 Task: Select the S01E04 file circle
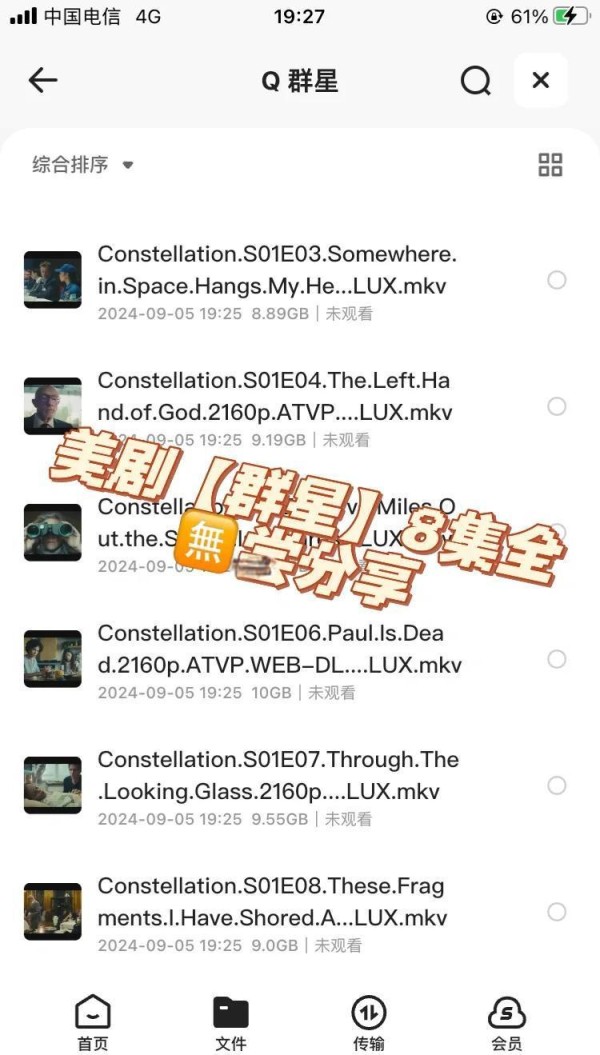click(557, 406)
